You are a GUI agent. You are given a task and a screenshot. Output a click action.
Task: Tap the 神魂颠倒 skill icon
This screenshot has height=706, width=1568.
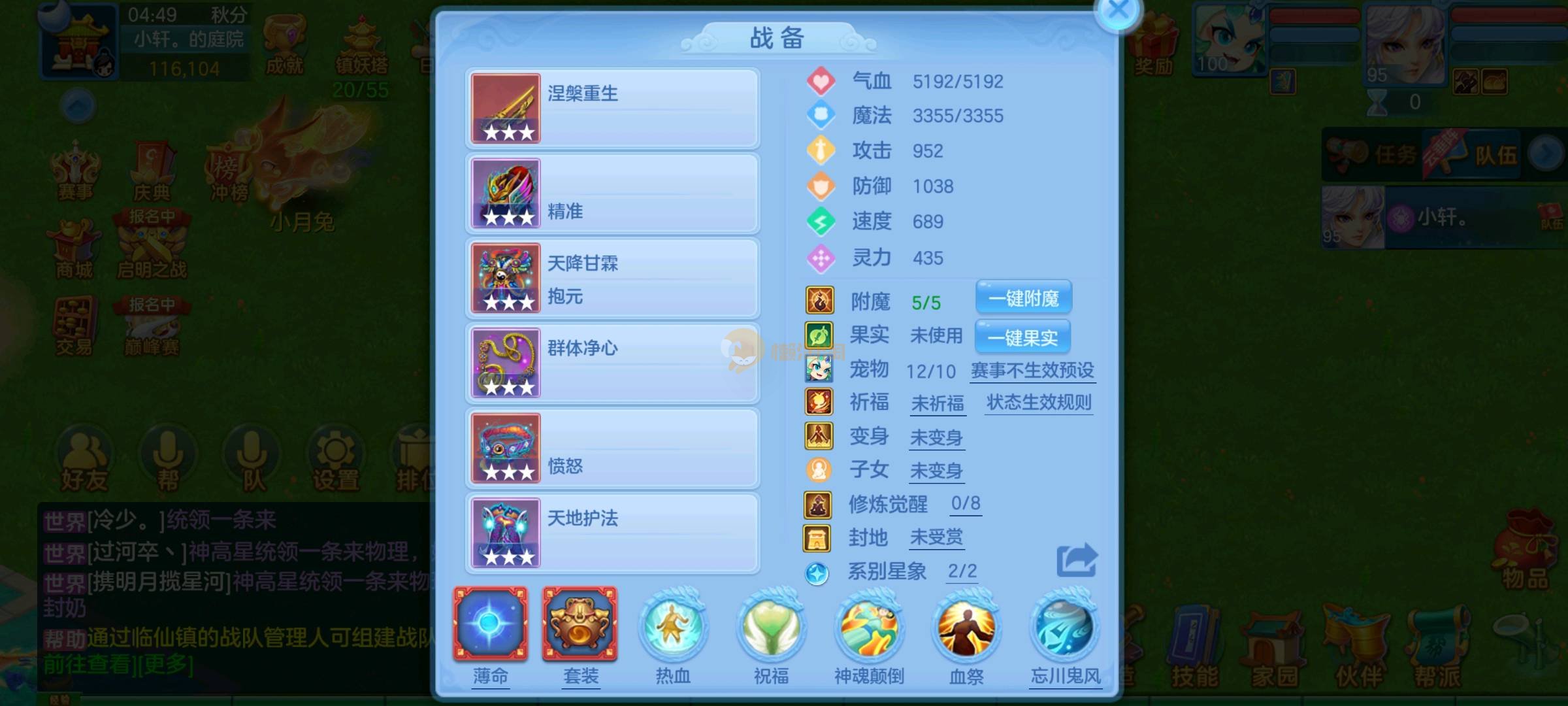(x=869, y=628)
